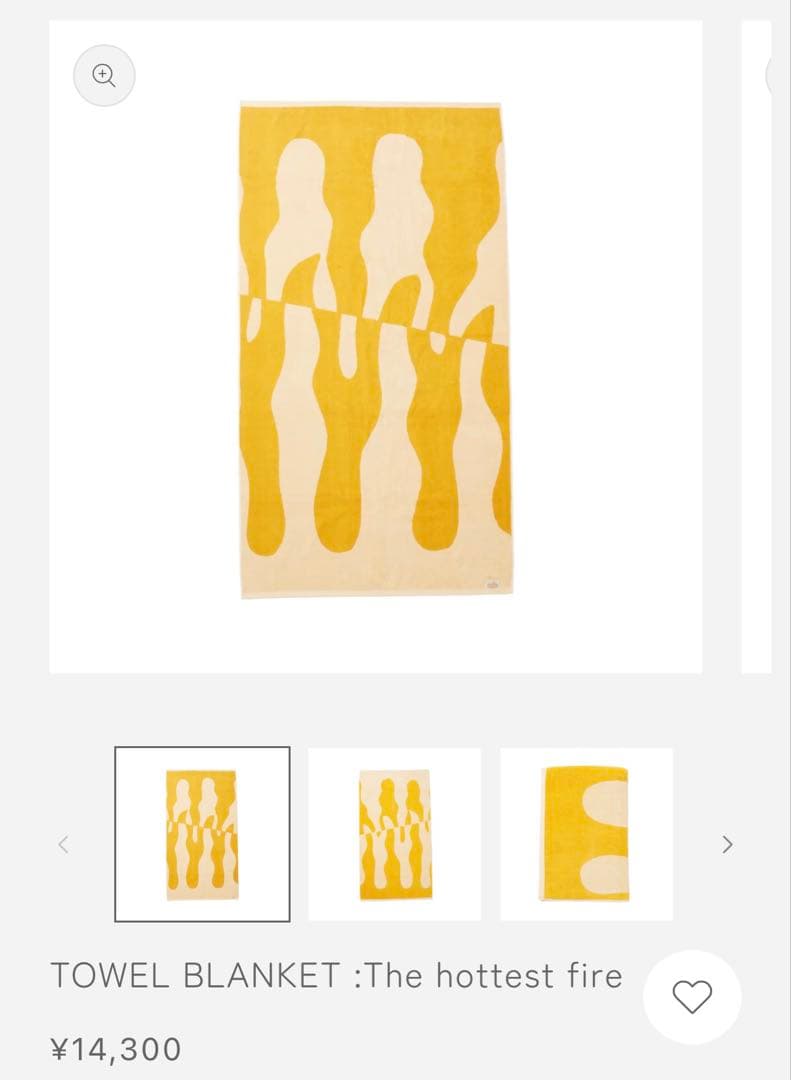
Task: View the second towel thumbnail
Action: (x=394, y=834)
